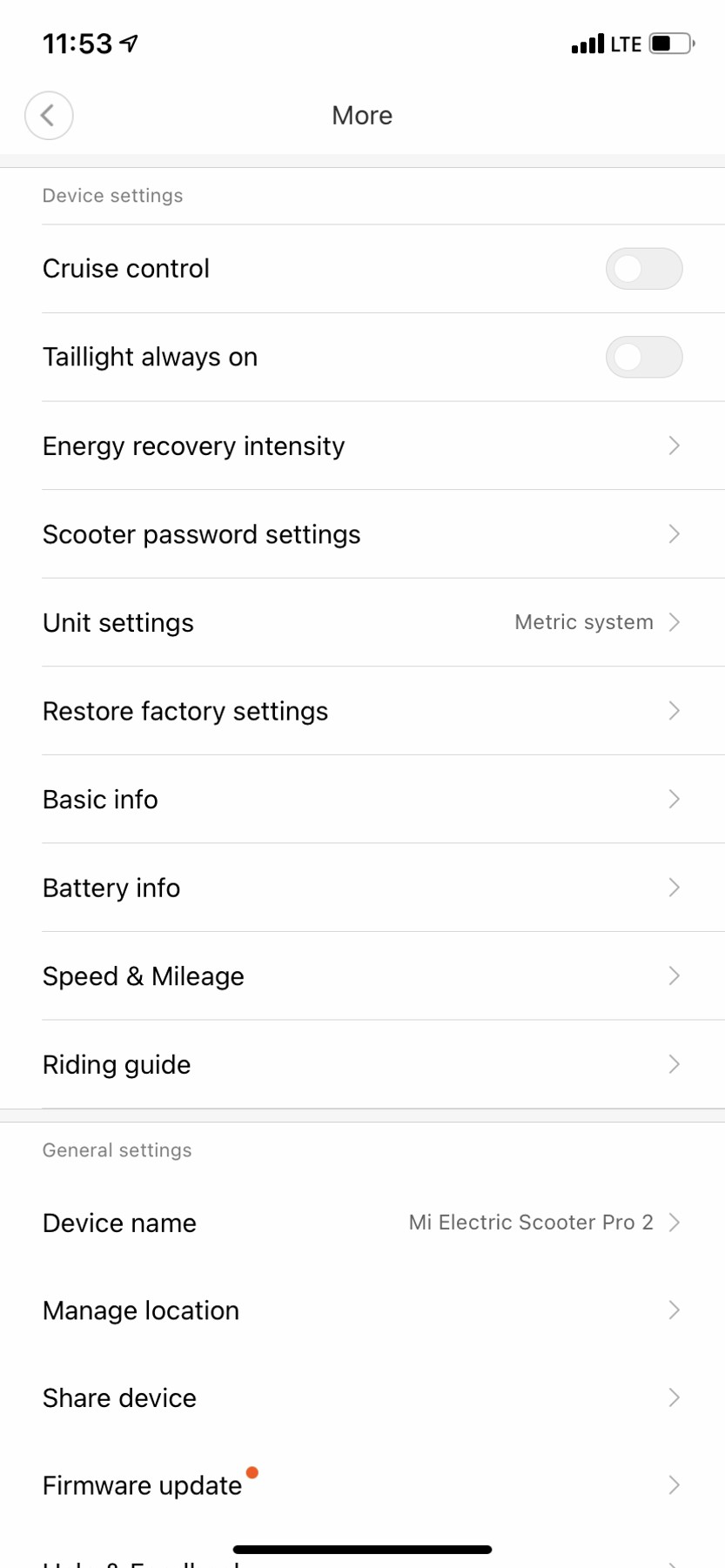Go back using the top-left arrow
This screenshot has height=1568, width=725.
click(49, 115)
